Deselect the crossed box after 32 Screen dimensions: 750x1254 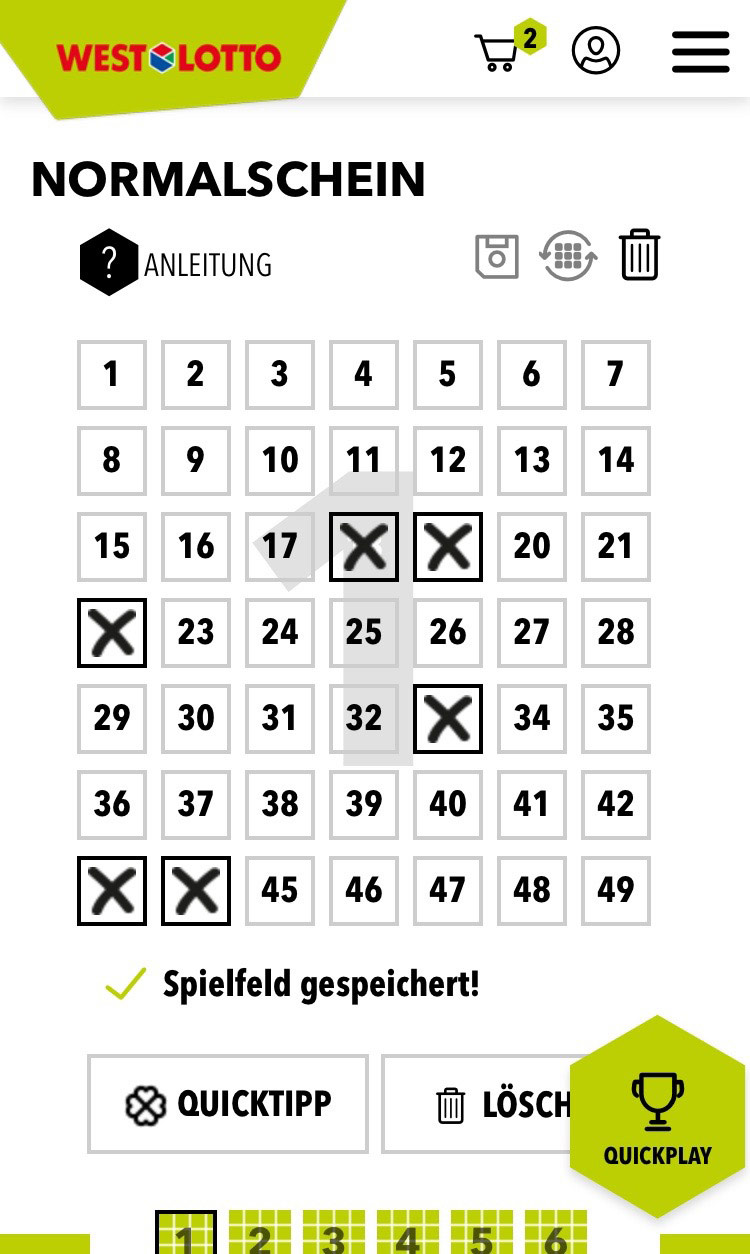coord(448,719)
